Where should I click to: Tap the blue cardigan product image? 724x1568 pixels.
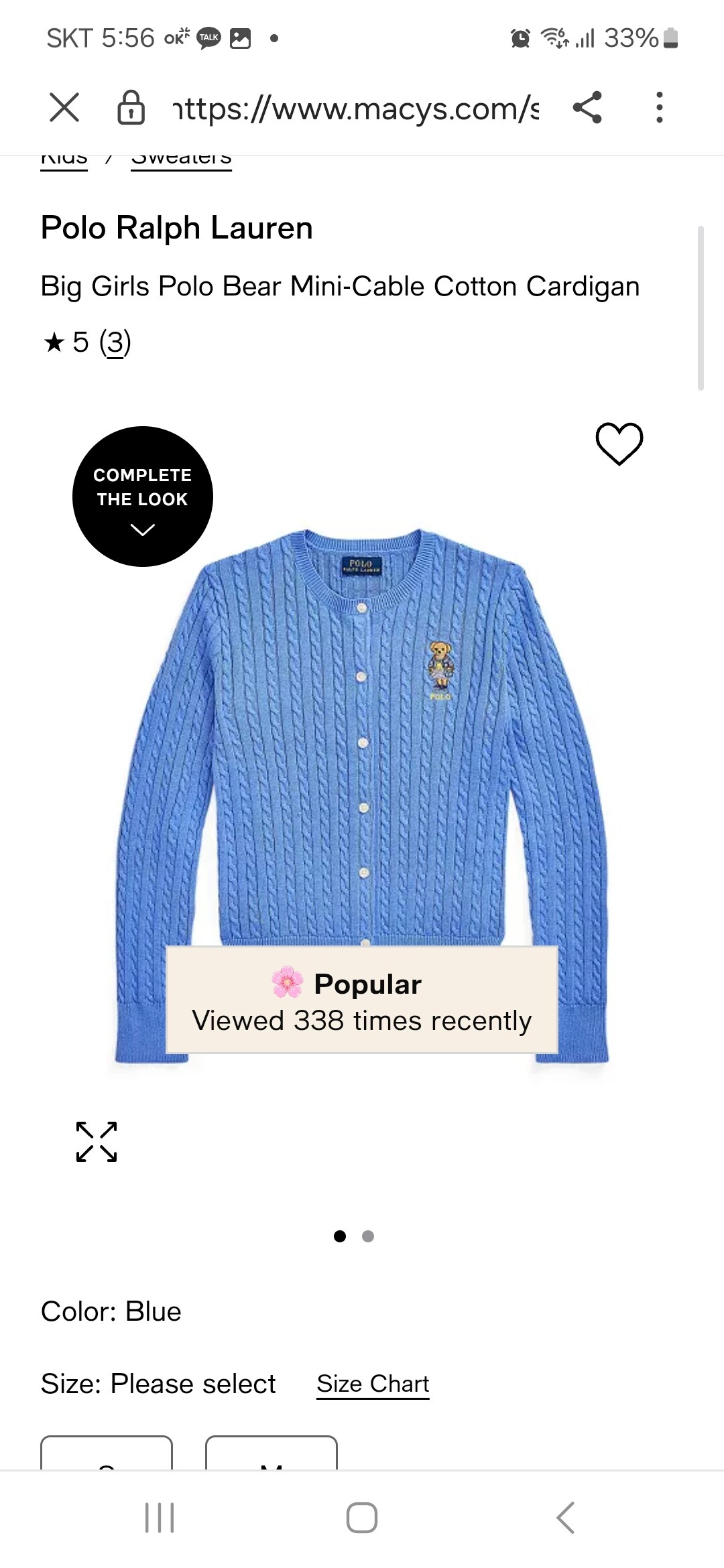point(362,771)
